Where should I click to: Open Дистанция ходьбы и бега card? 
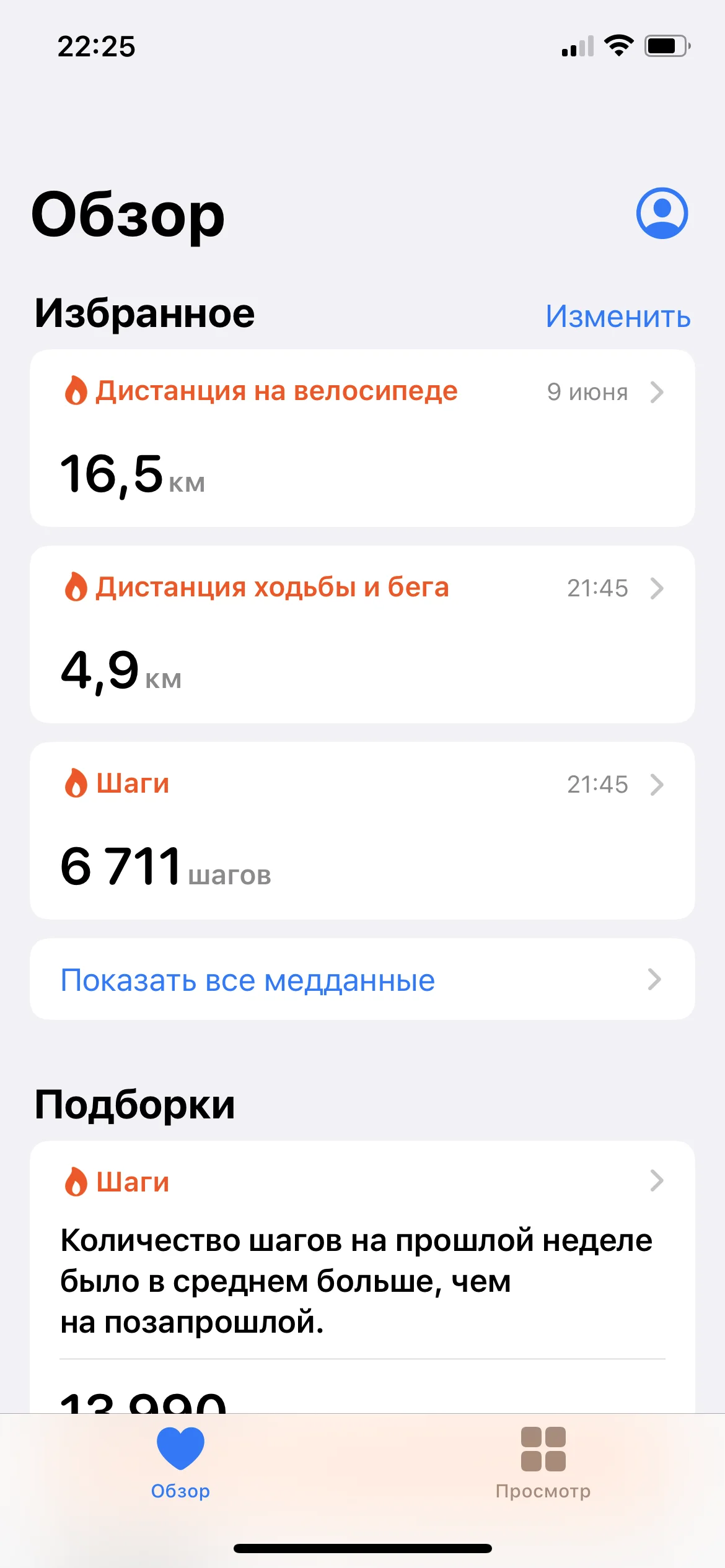[362, 634]
